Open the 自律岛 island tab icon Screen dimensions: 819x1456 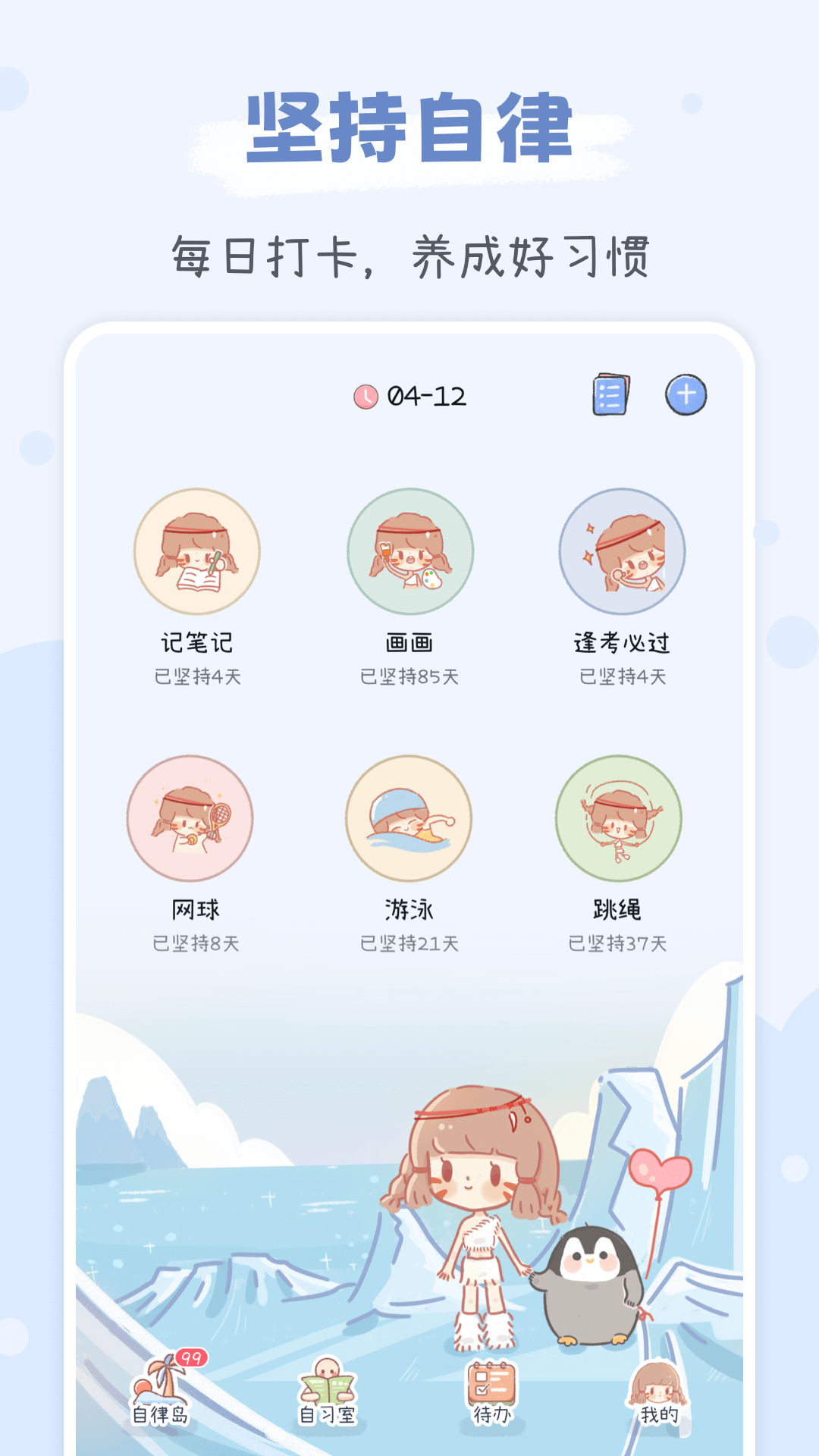pyautogui.click(x=163, y=1388)
